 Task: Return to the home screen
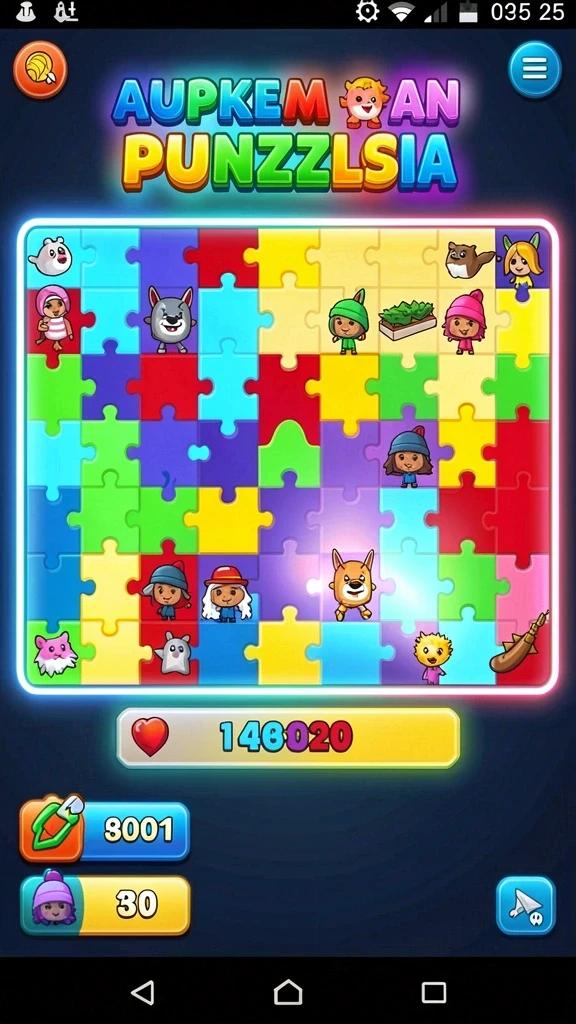pos(288,992)
